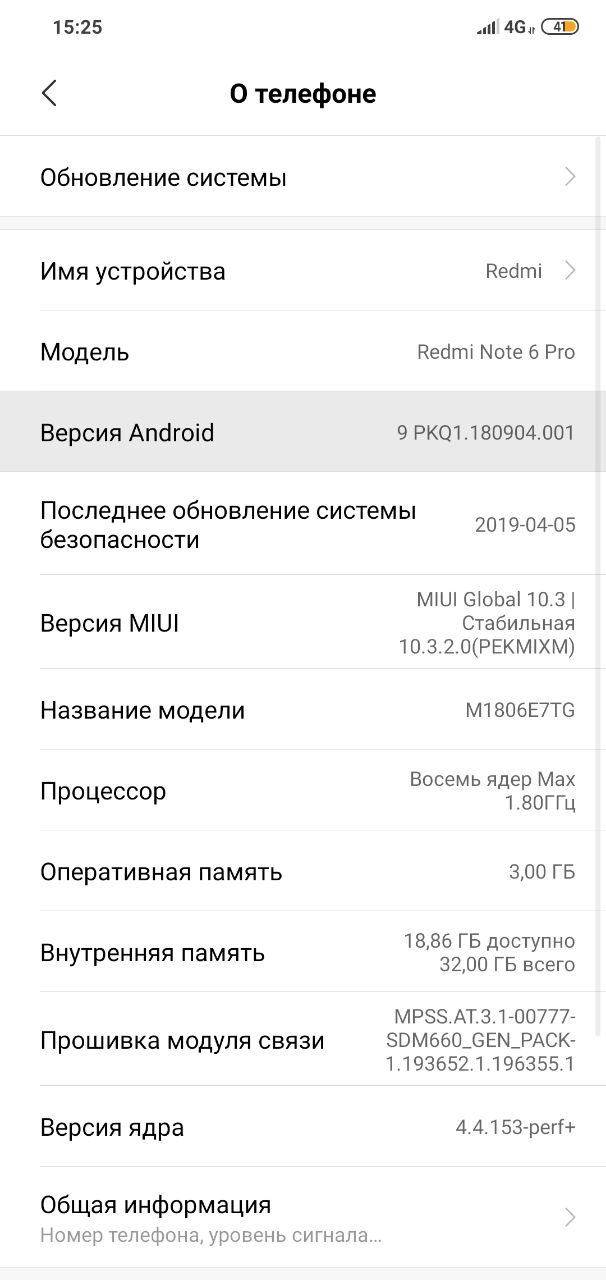Open Имя устройства to rename device
Viewport: 606px width, 1280px height.
click(303, 271)
